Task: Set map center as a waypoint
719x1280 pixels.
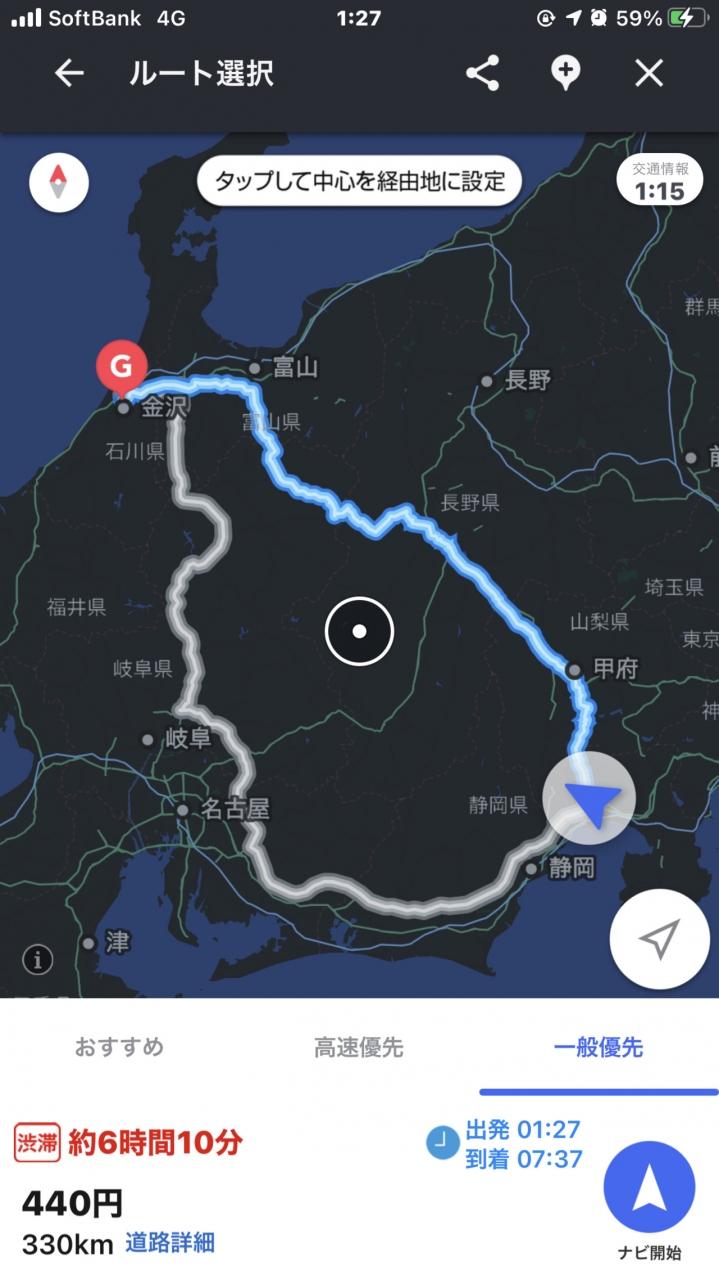Action: click(x=358, y=182)
